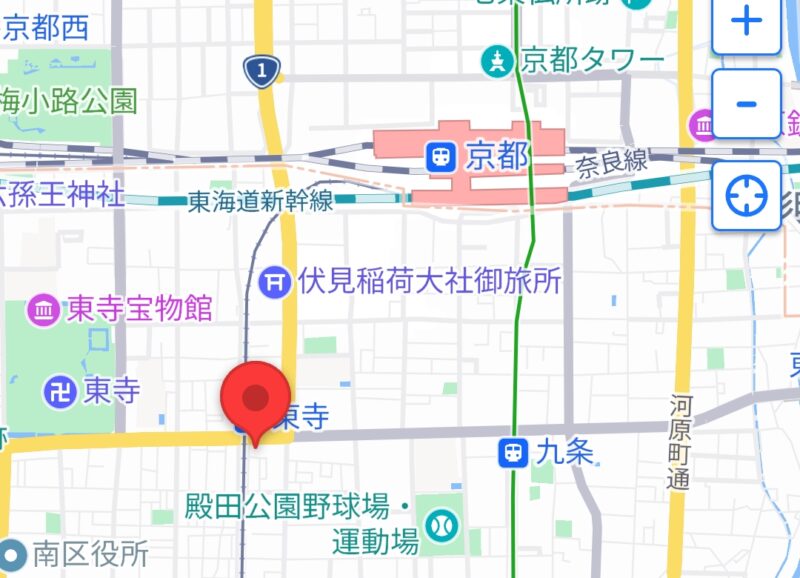This screenshot has width=800, height=578.
Task: Open the 東寺宝物館 museum marker
Action: (x=44, y=310)
